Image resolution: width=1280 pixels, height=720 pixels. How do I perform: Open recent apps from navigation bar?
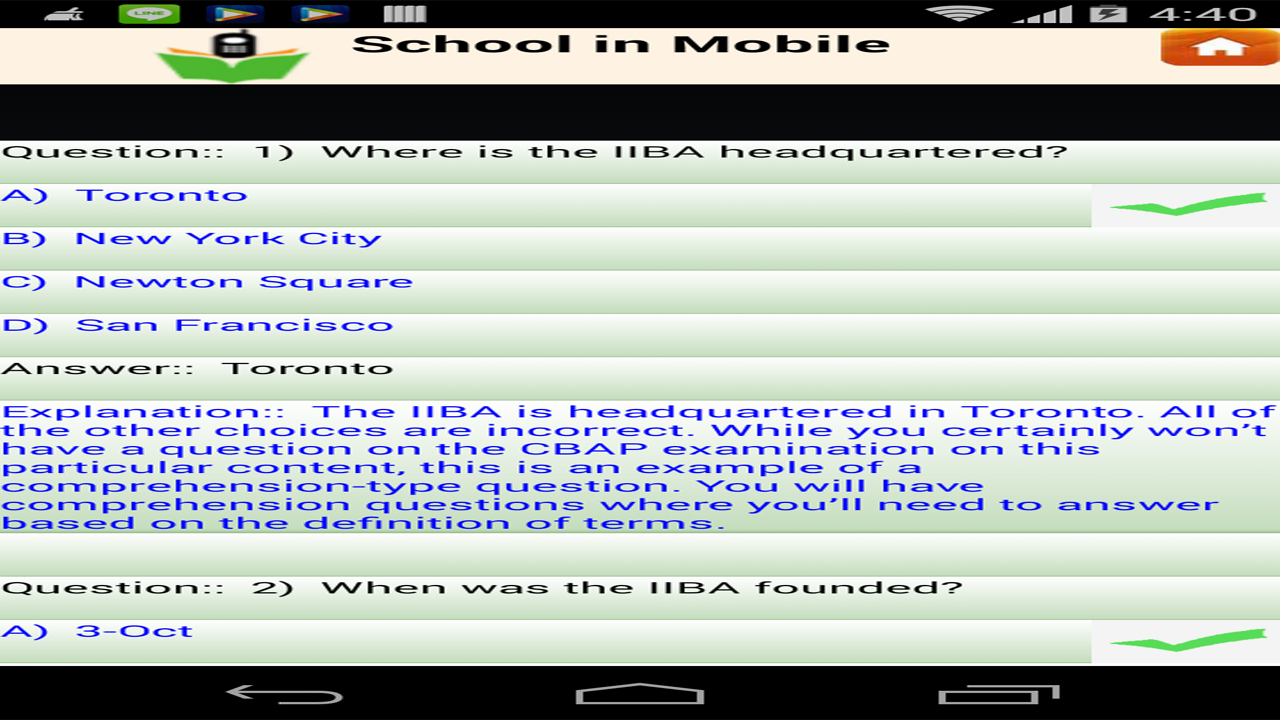[998, 694]
